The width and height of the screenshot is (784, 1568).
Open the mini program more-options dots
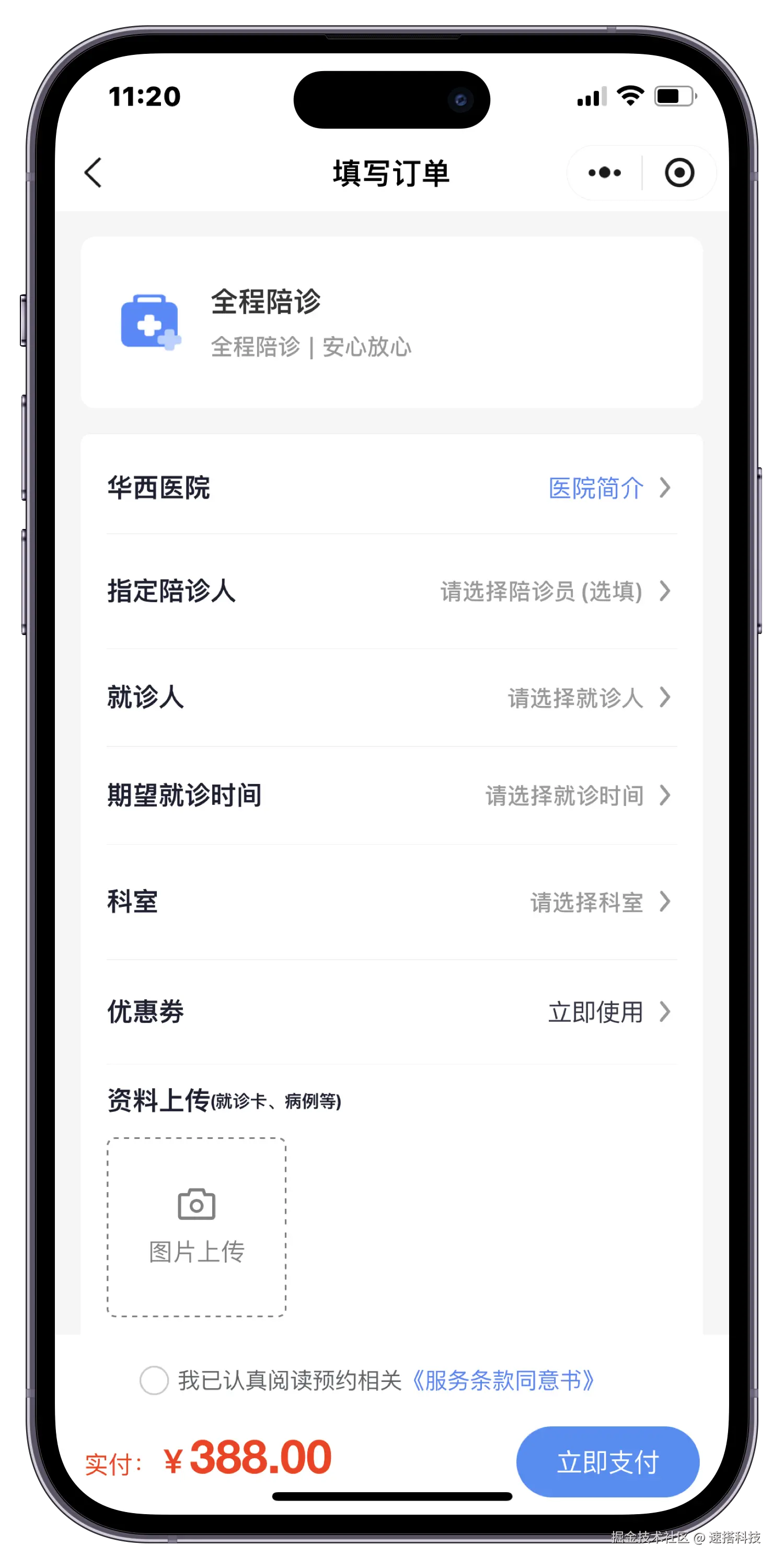click(x=604, y=173)
